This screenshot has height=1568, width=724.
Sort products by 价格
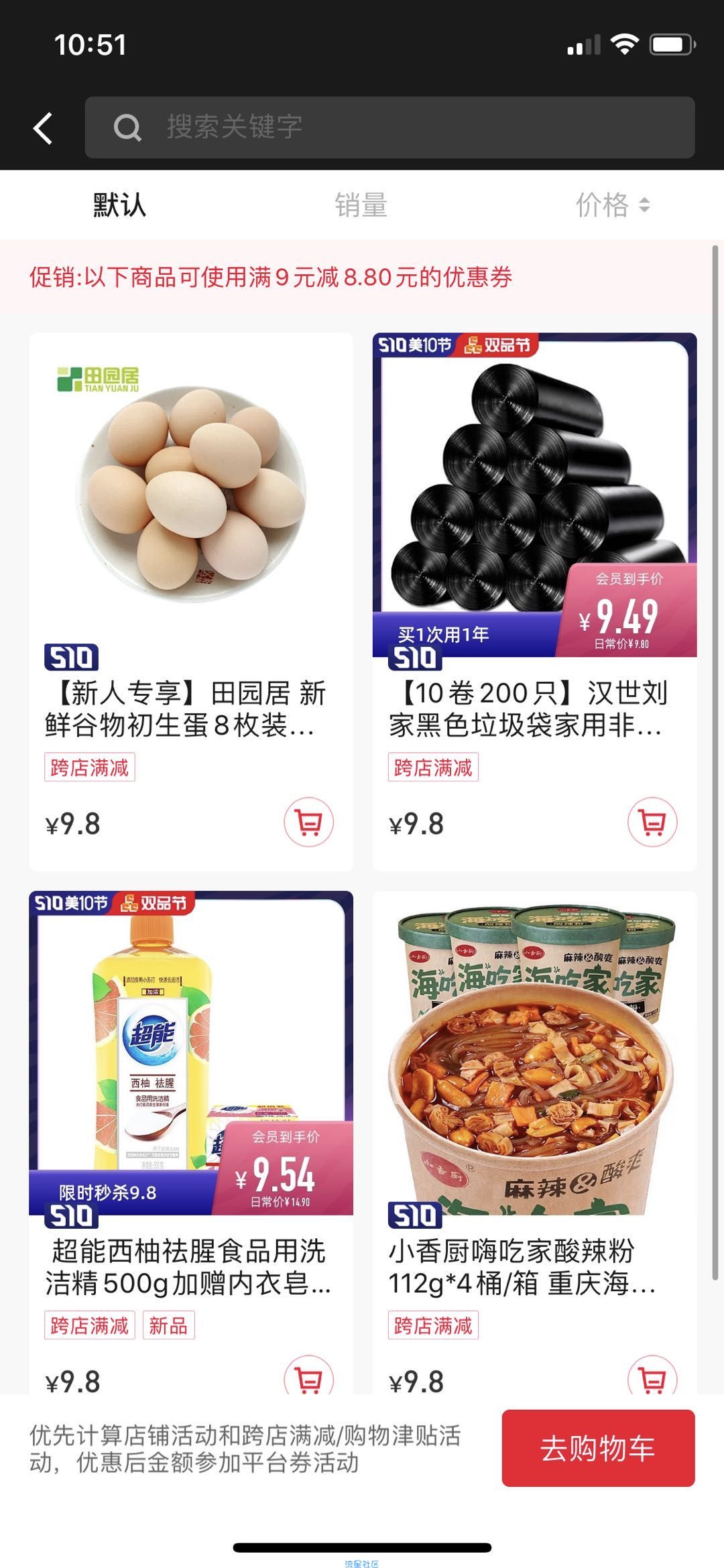click(x=612, y=205)
